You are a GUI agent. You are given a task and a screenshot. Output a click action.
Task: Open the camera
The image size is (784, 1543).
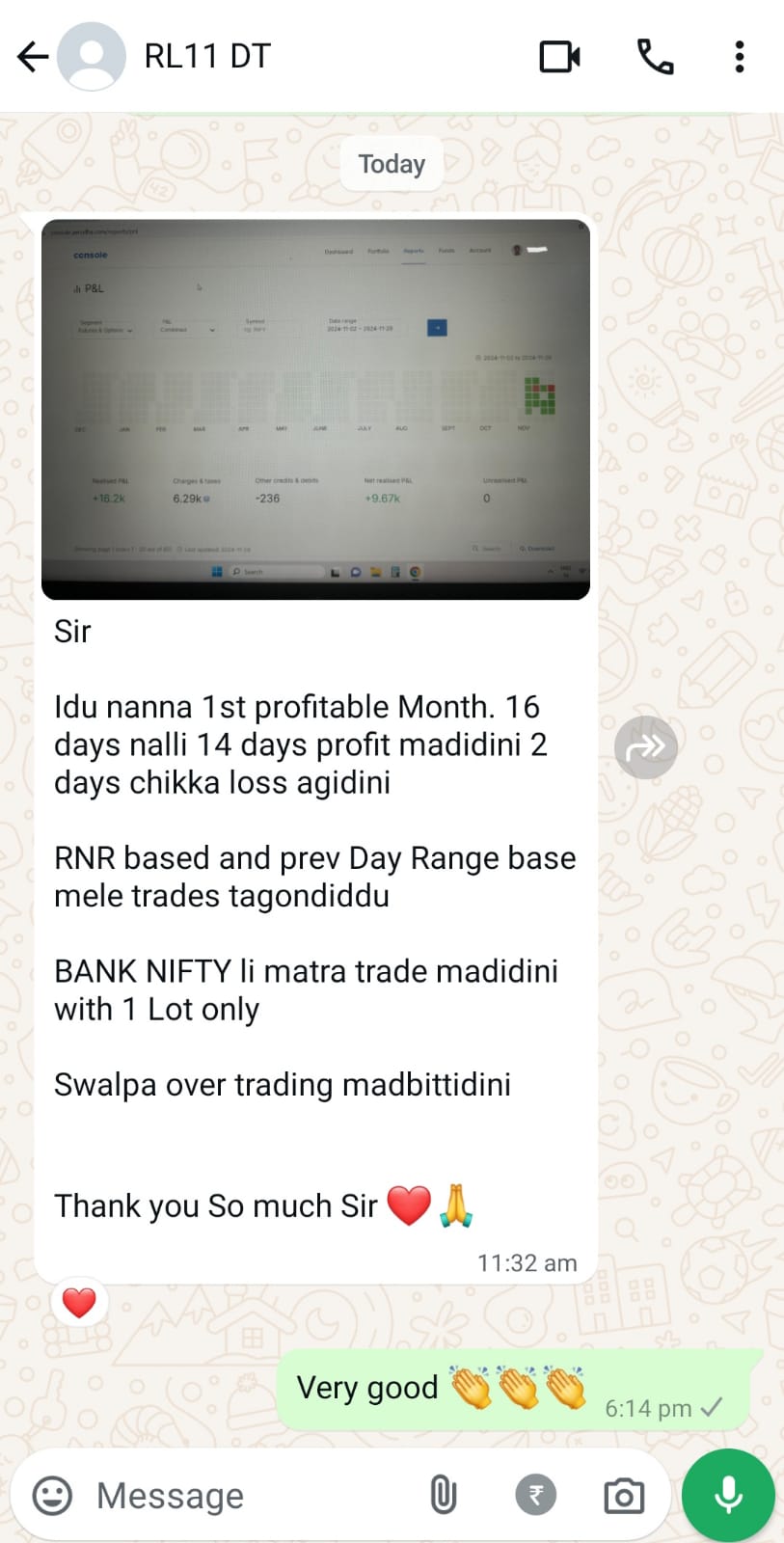click(x=624, y=1496)
